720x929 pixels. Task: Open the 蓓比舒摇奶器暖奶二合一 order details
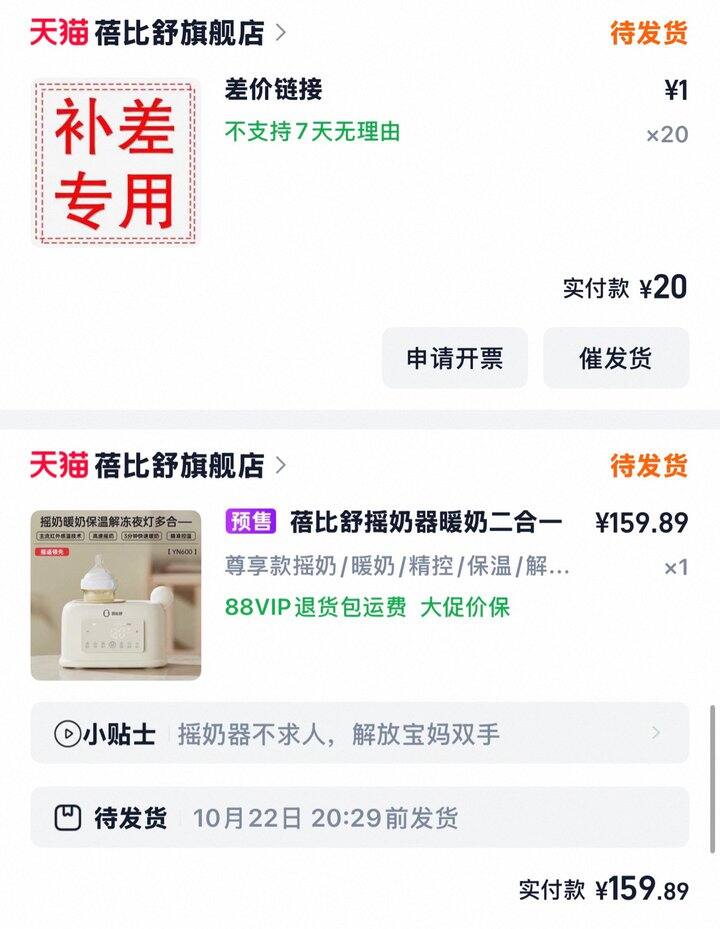(x=426, y=522)
